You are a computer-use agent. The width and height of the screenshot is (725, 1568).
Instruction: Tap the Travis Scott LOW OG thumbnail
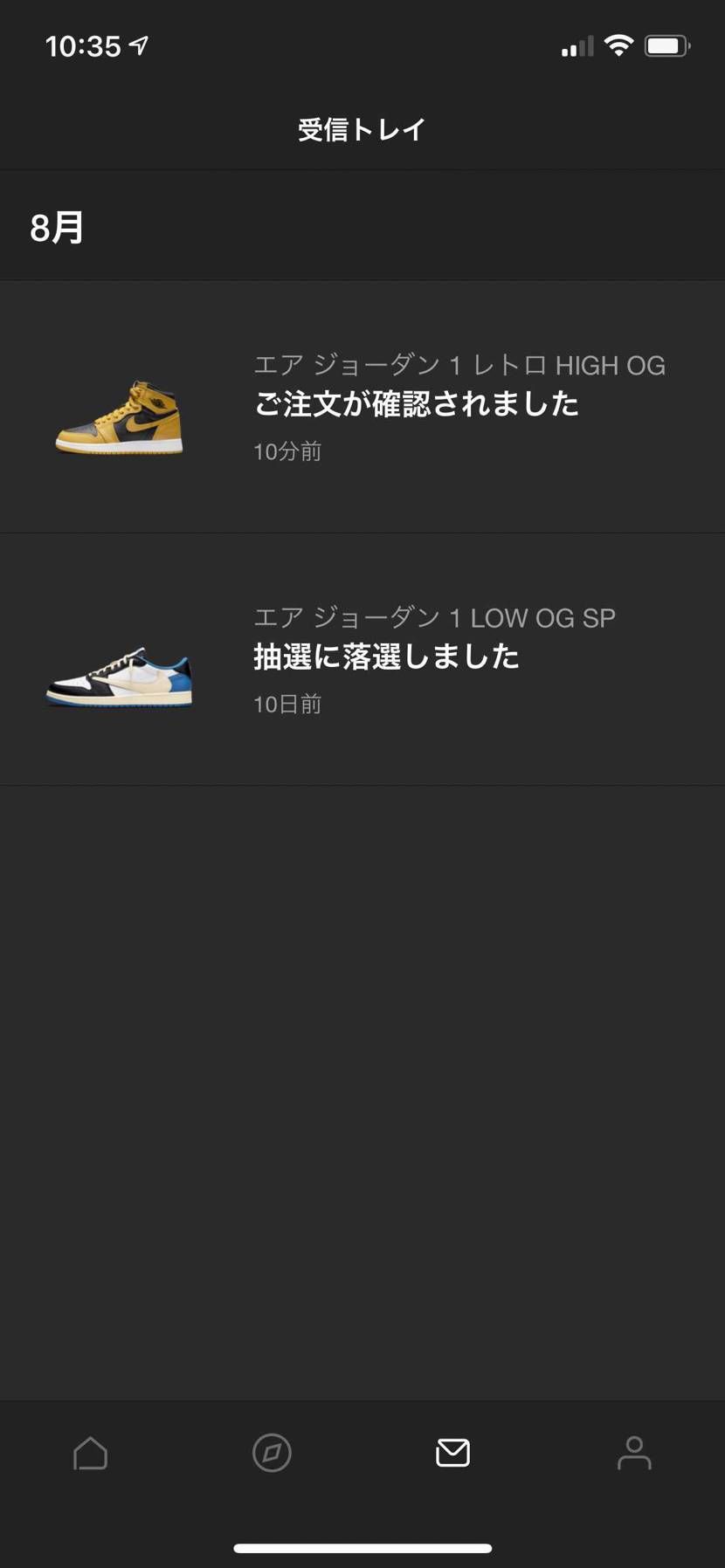pos(119,677)
